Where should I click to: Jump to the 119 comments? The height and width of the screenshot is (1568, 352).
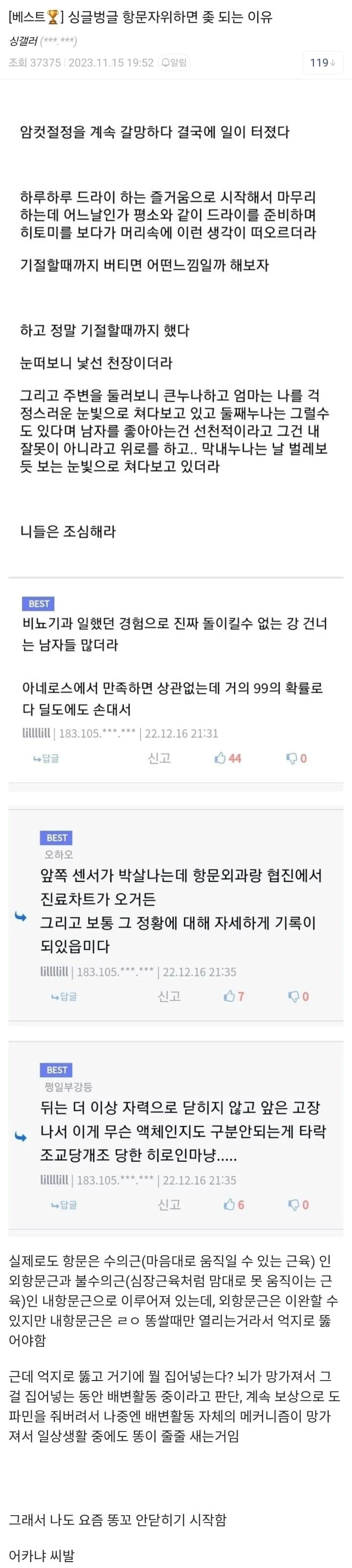coord(322,63)
